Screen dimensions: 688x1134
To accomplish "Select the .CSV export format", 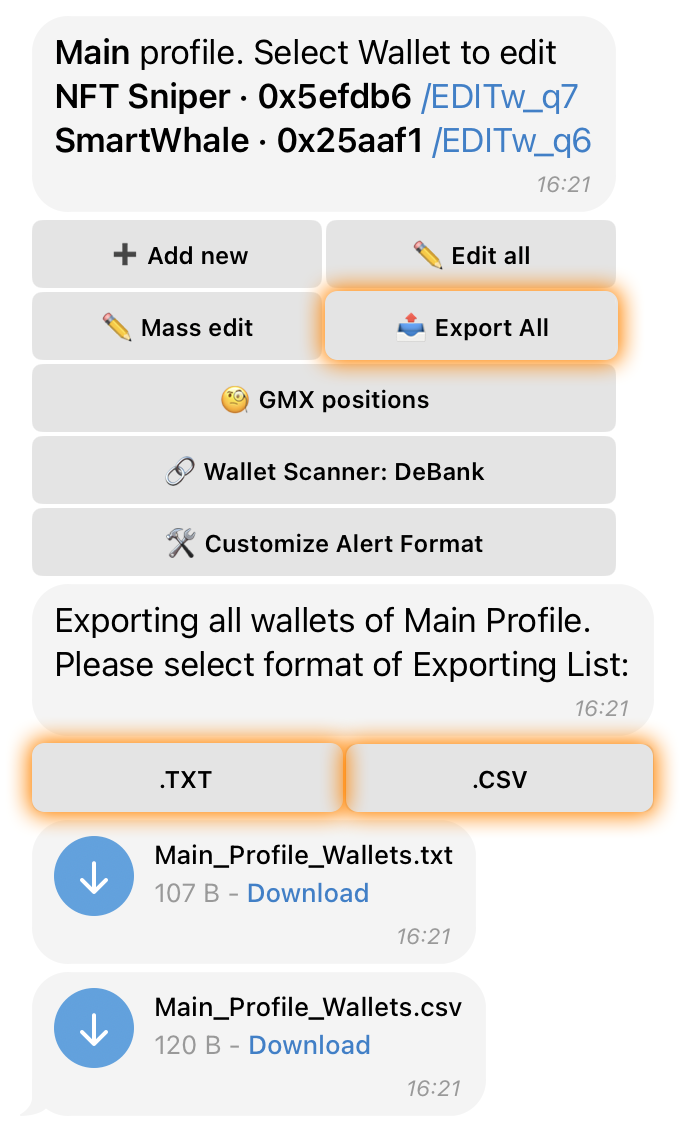I will (500, 778).
